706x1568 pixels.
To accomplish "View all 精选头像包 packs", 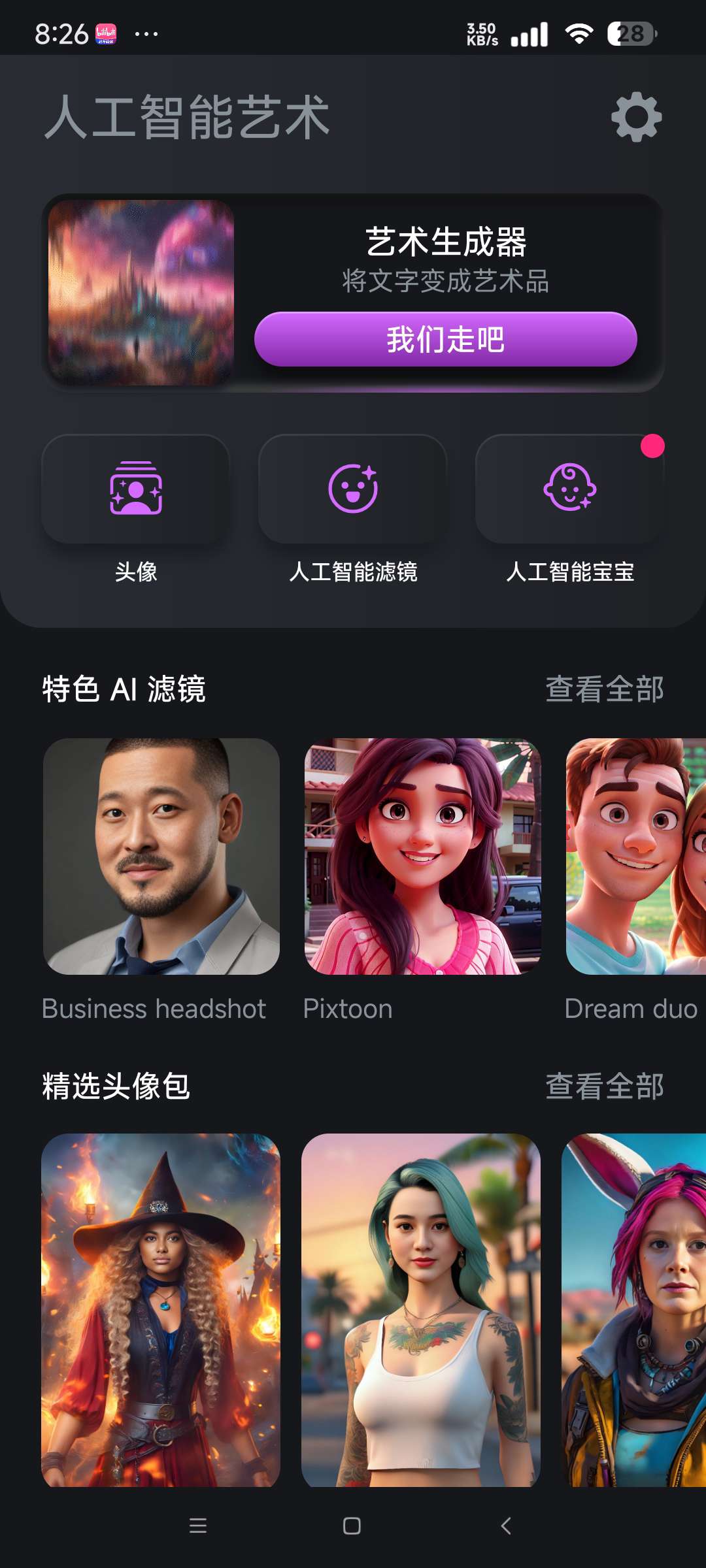I will point(604,1086).
